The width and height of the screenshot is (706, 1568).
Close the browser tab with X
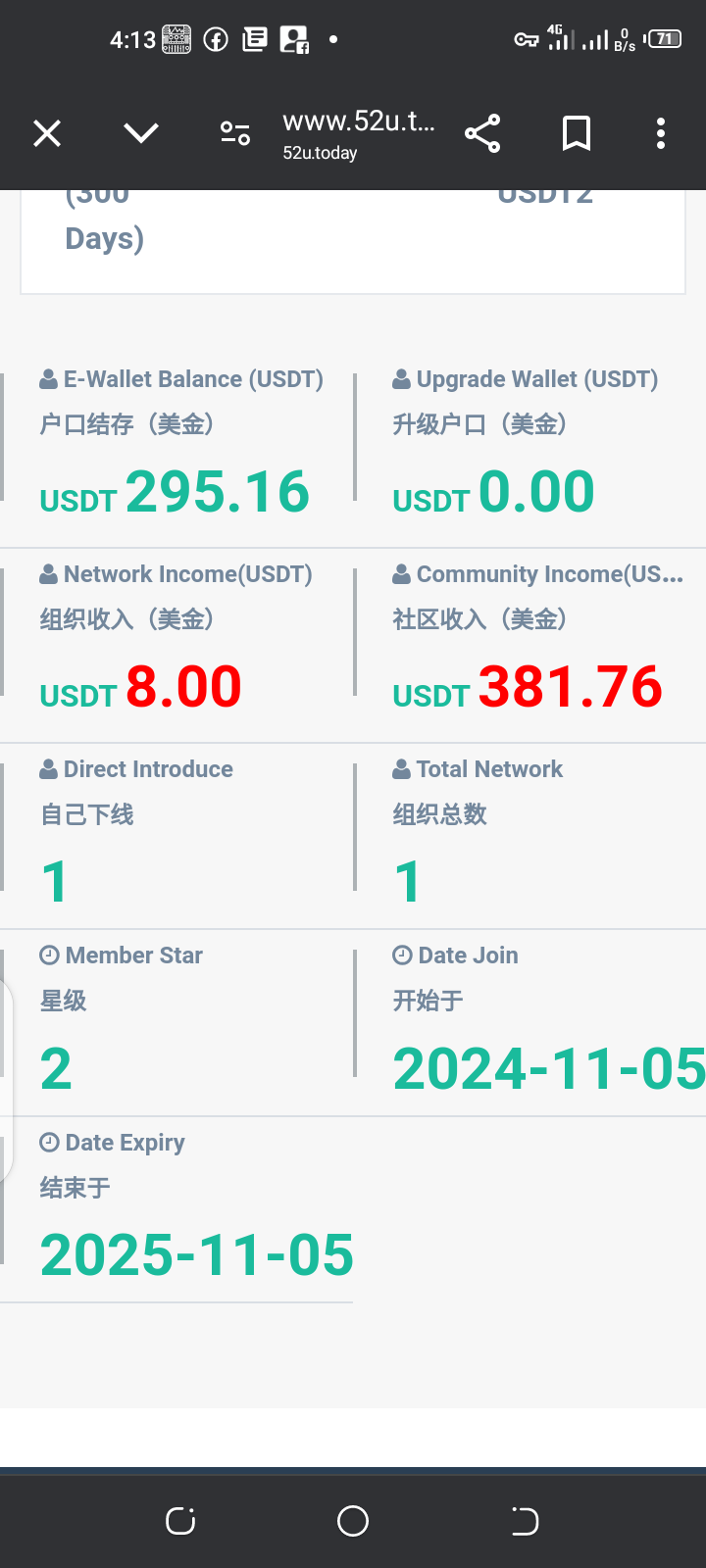pos(47,133)
